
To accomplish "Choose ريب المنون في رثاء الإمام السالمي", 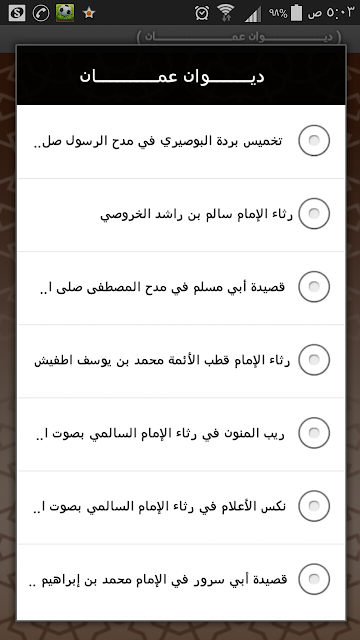I will click(x=181, y=433).
